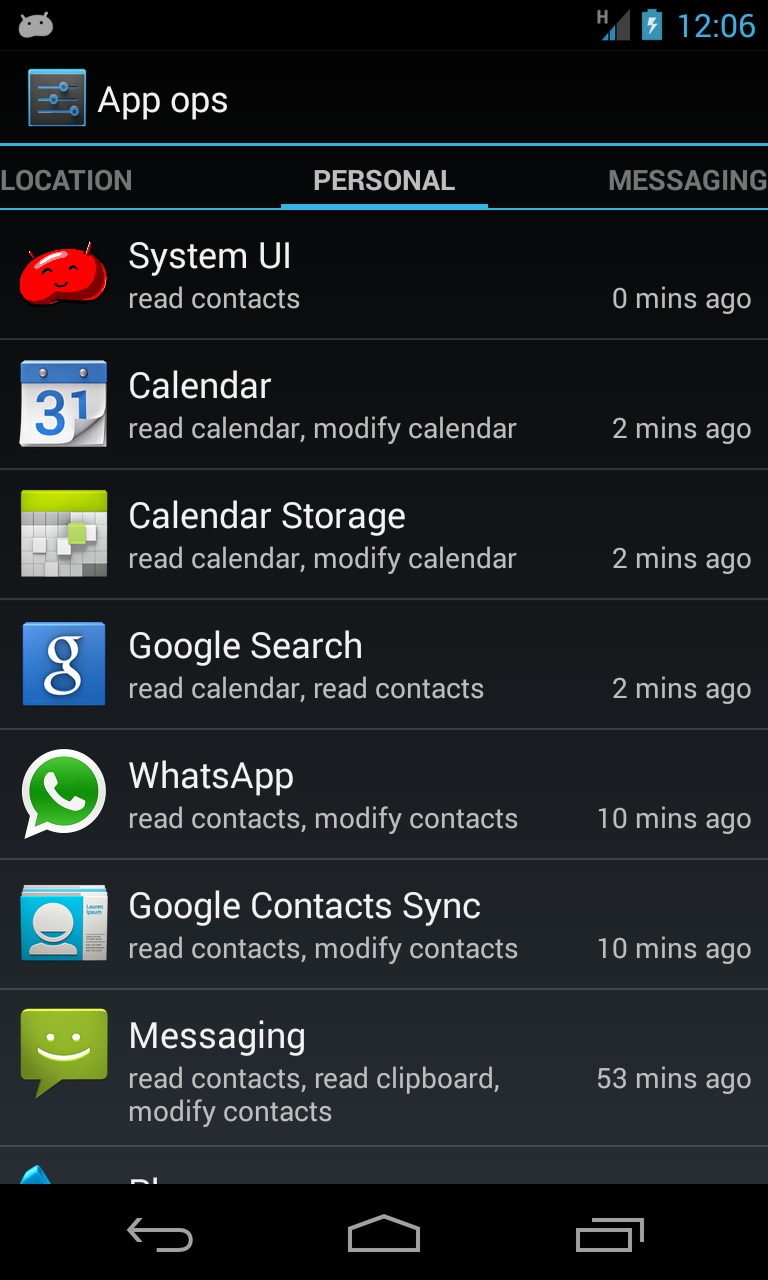768x1280 pixels.
Task: Open Google Search app ops details
Action: tap(384, 665)
